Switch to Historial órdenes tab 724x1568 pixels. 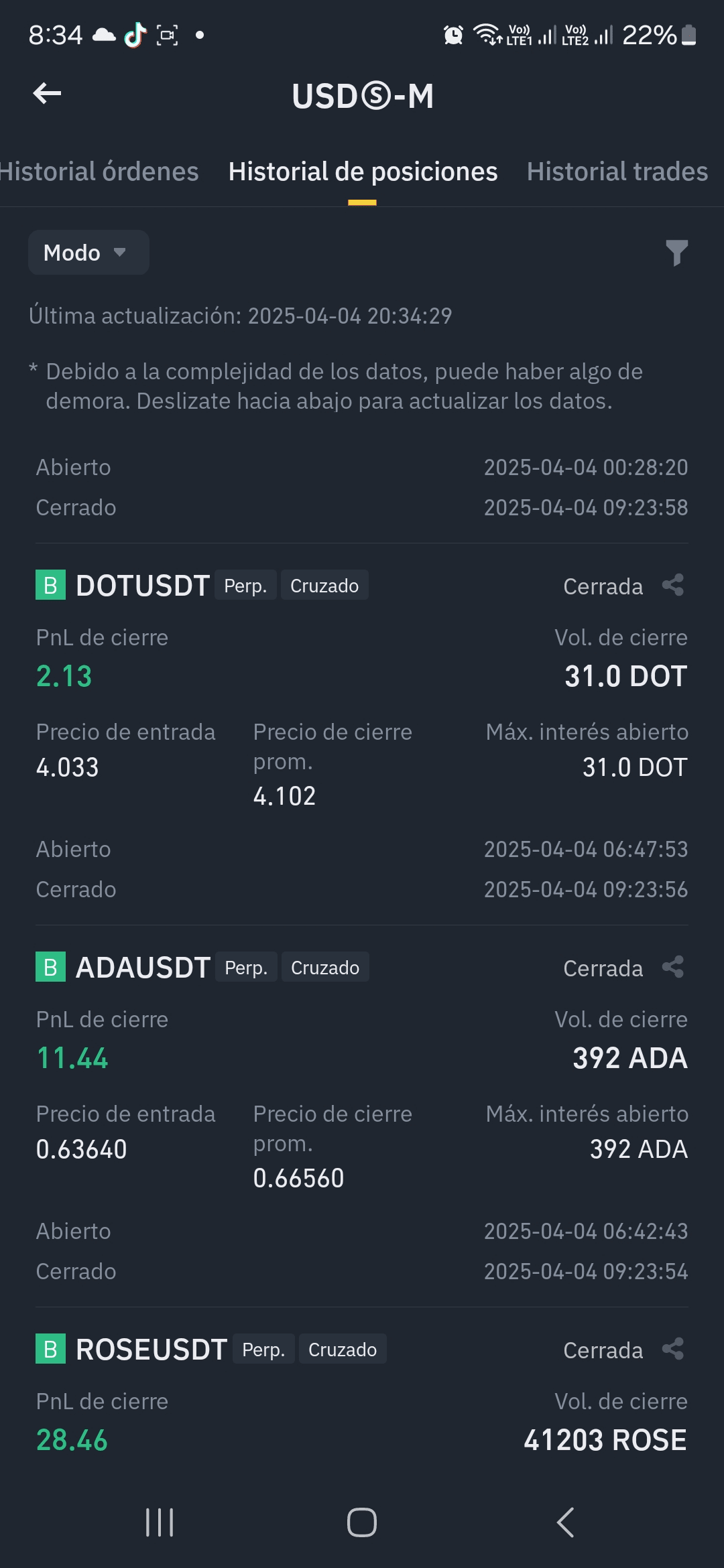pos(99,172)
